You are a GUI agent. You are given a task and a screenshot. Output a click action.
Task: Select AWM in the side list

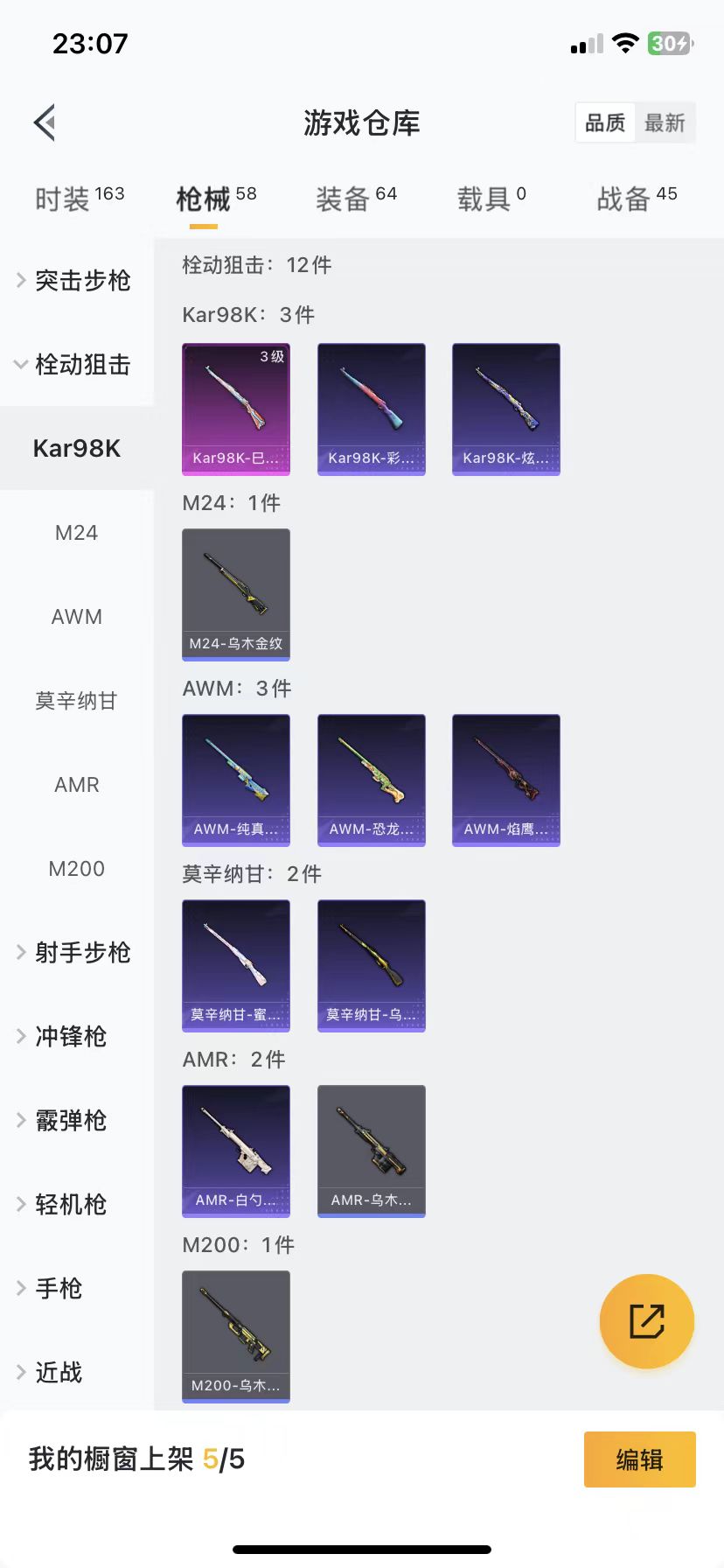click(77, 617)
